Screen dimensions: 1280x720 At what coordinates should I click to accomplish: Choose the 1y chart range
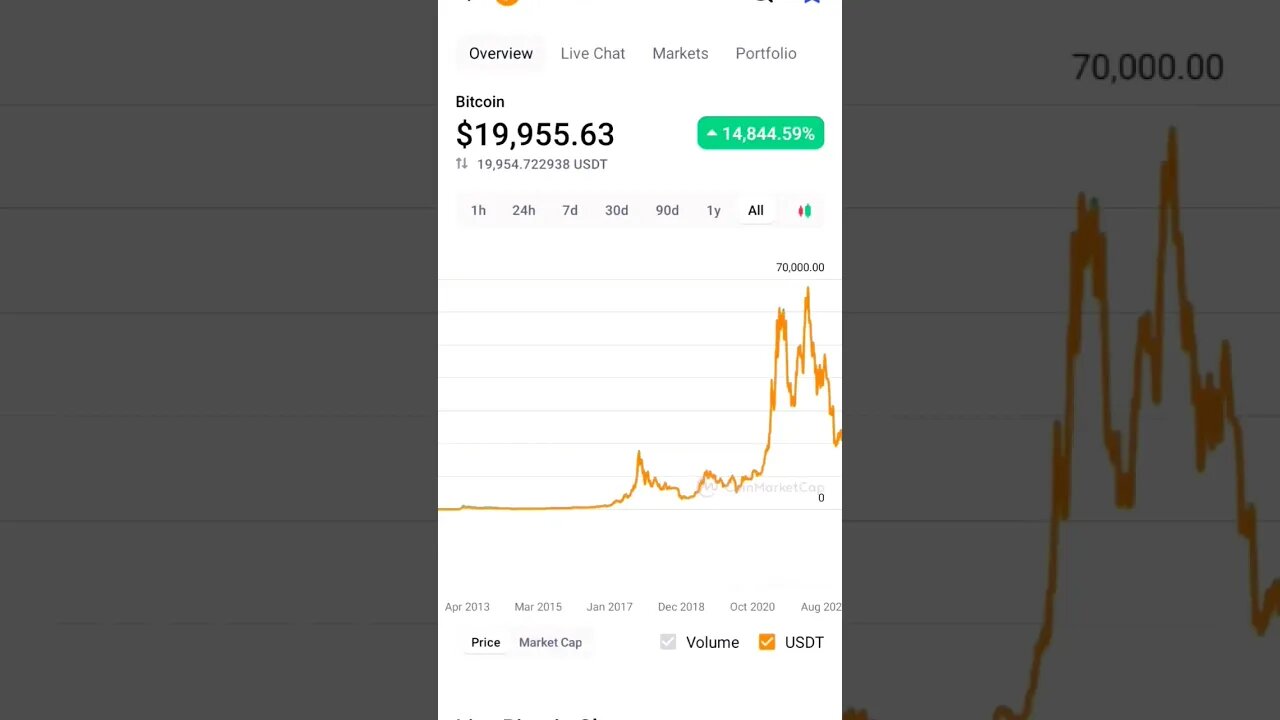(713, 211)
